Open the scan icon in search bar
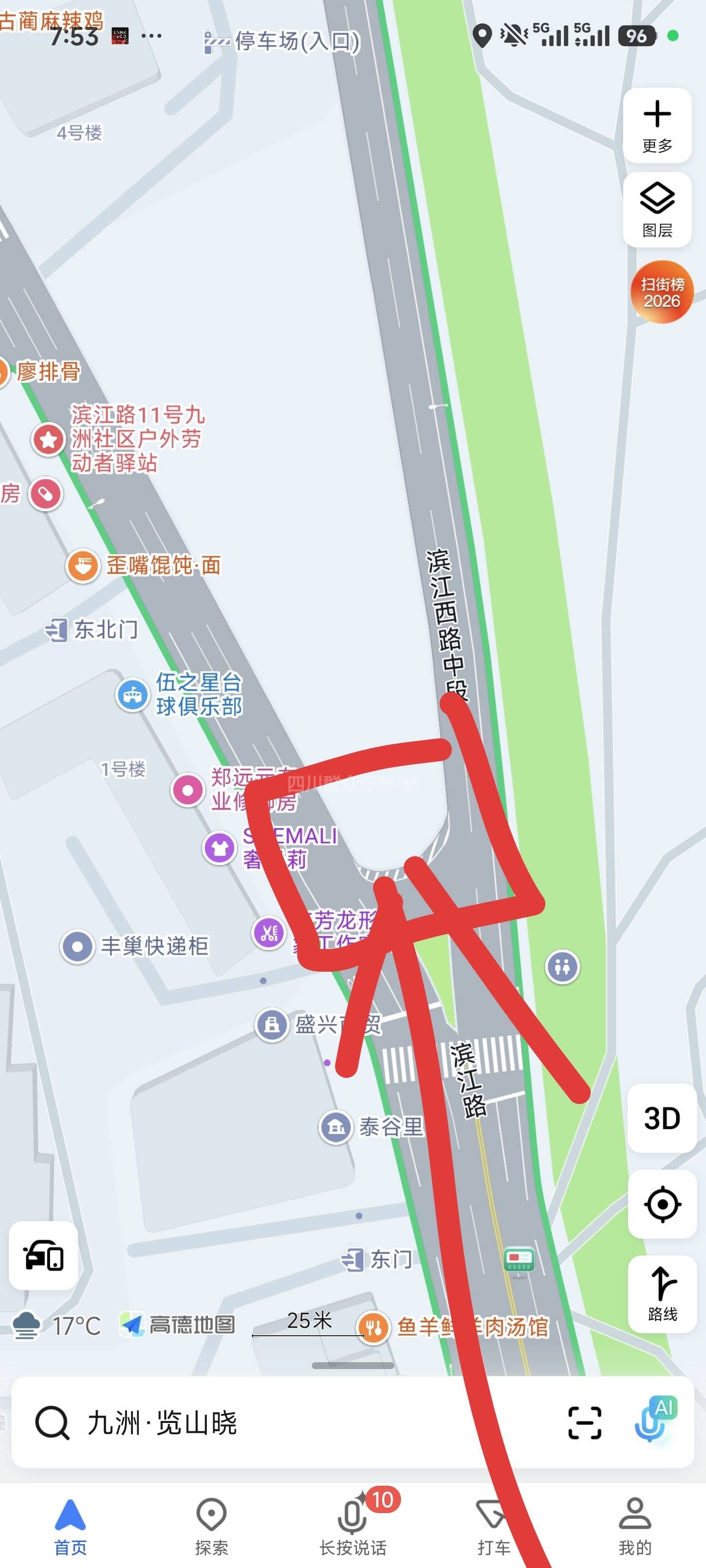The width and height of the screenshot is (706, 1568). pos(584,1422)
